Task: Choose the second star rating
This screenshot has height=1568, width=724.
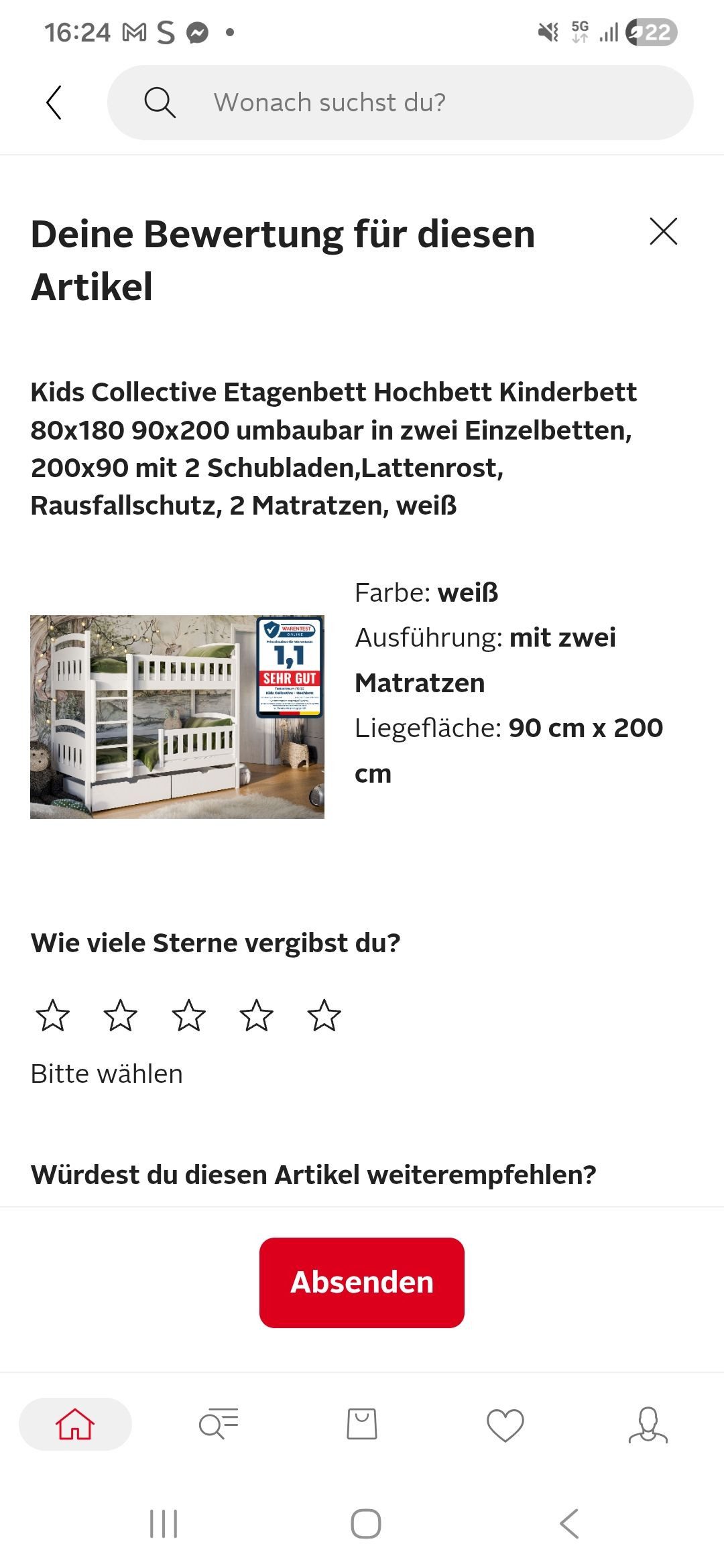Action: [x=121, y=1015]
